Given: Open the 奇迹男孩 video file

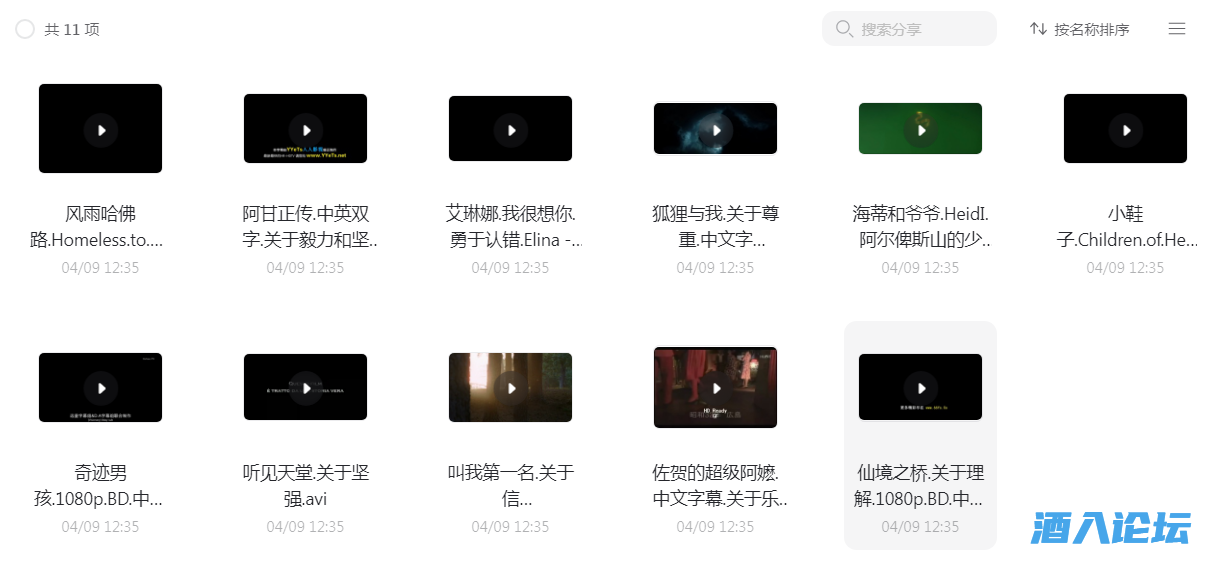Looking at the screenshot, I should [x=100, y=388].
